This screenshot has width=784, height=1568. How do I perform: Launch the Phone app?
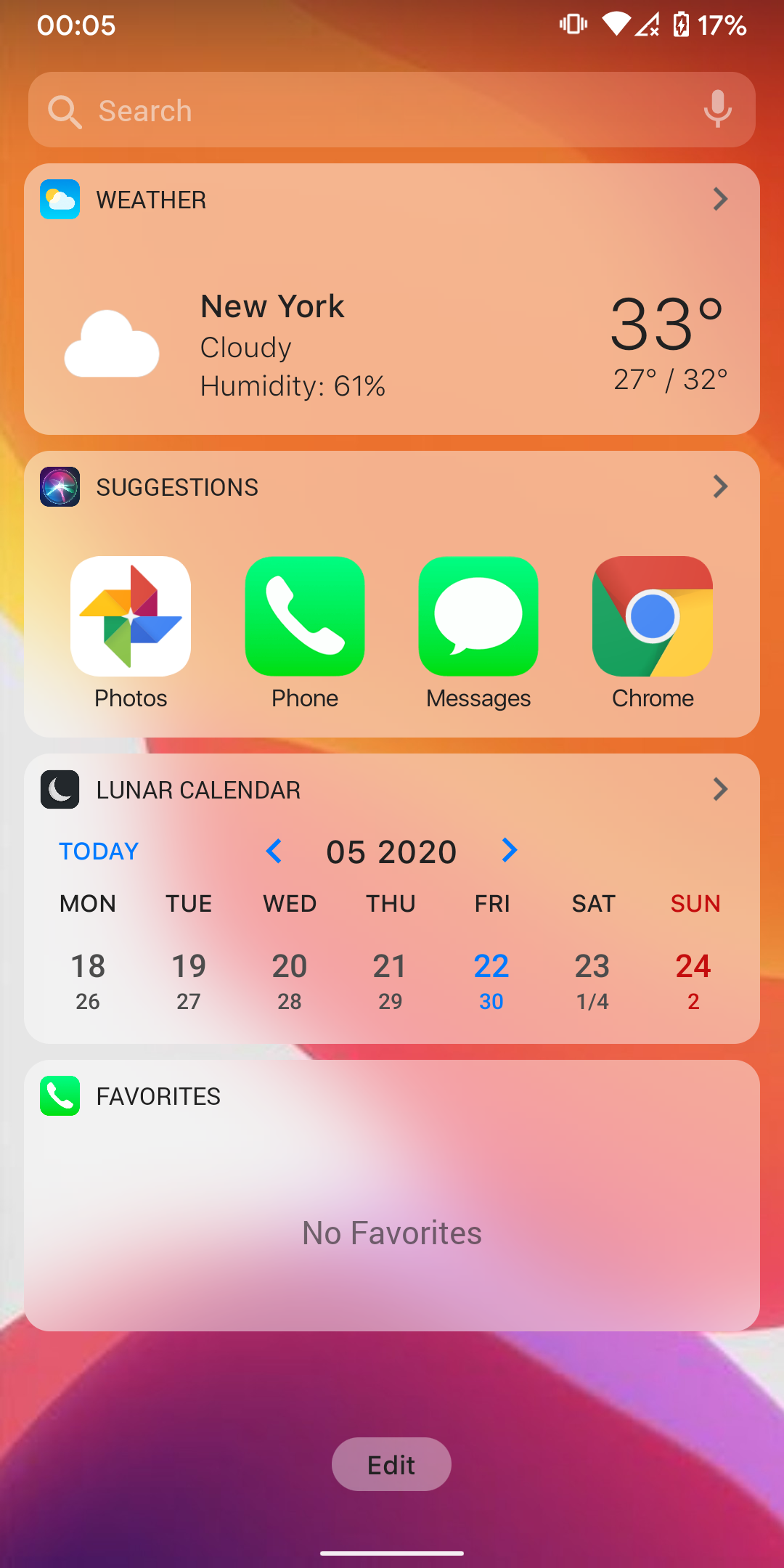coord(305,617)
